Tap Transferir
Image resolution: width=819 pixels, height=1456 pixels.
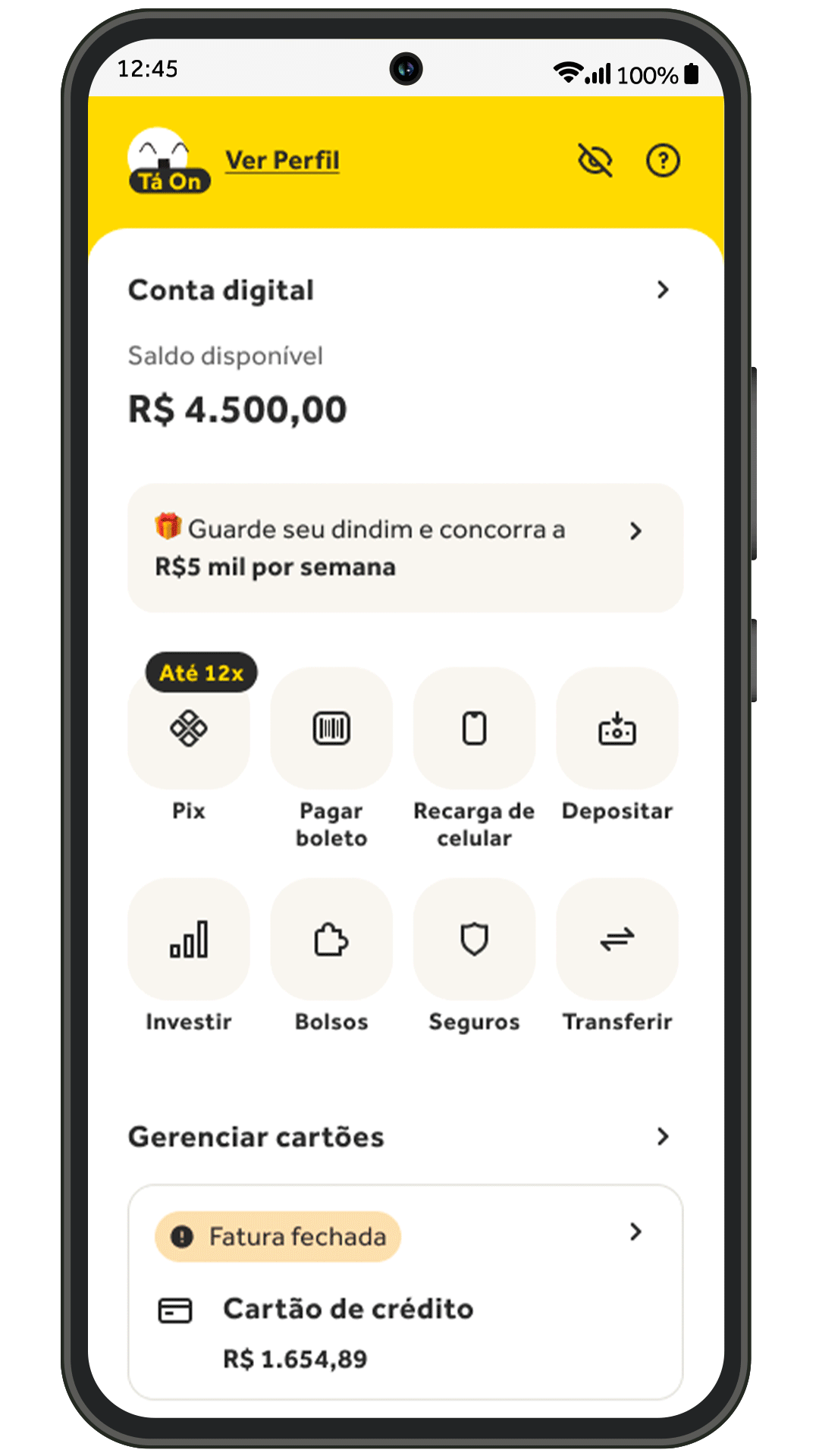[x=617, y=940]
